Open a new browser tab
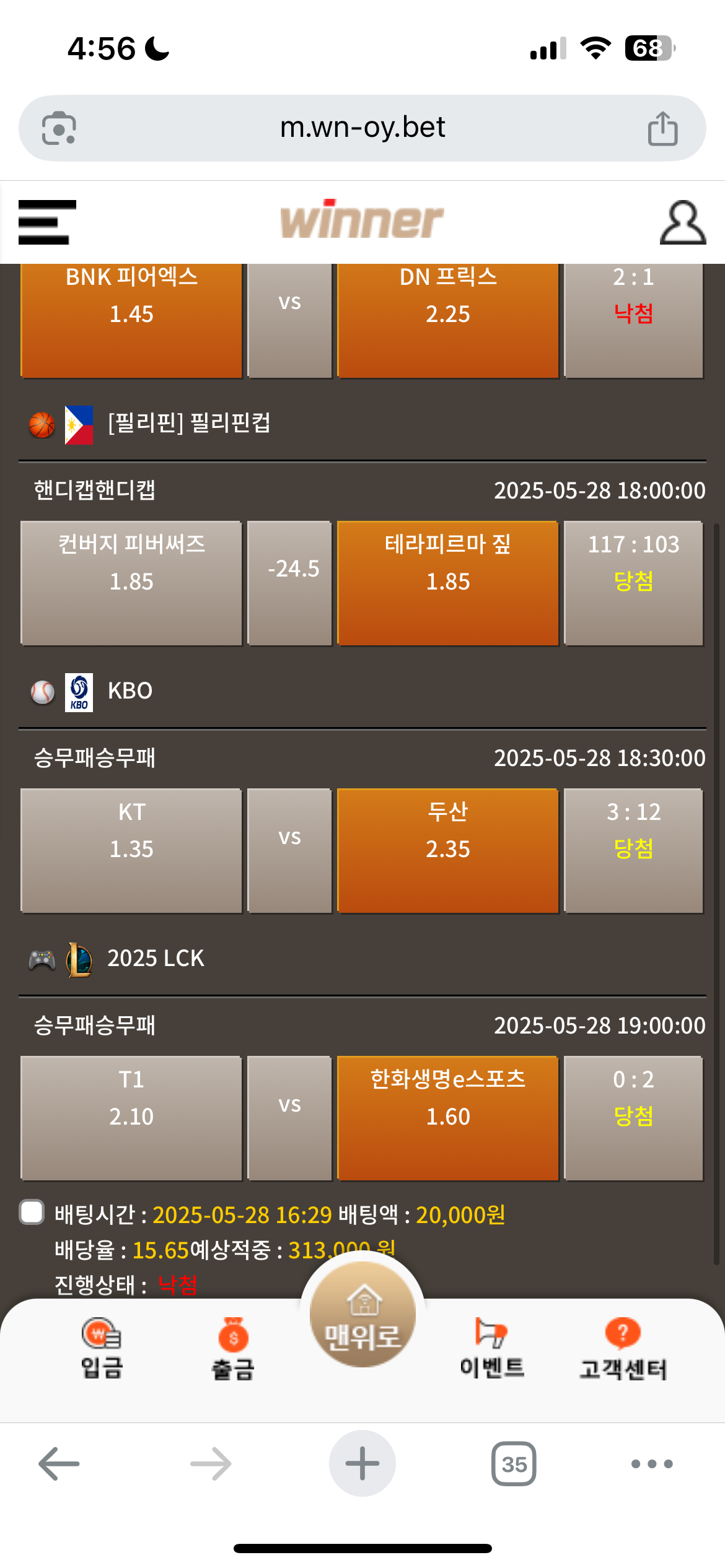 (x=362, y=1463)
